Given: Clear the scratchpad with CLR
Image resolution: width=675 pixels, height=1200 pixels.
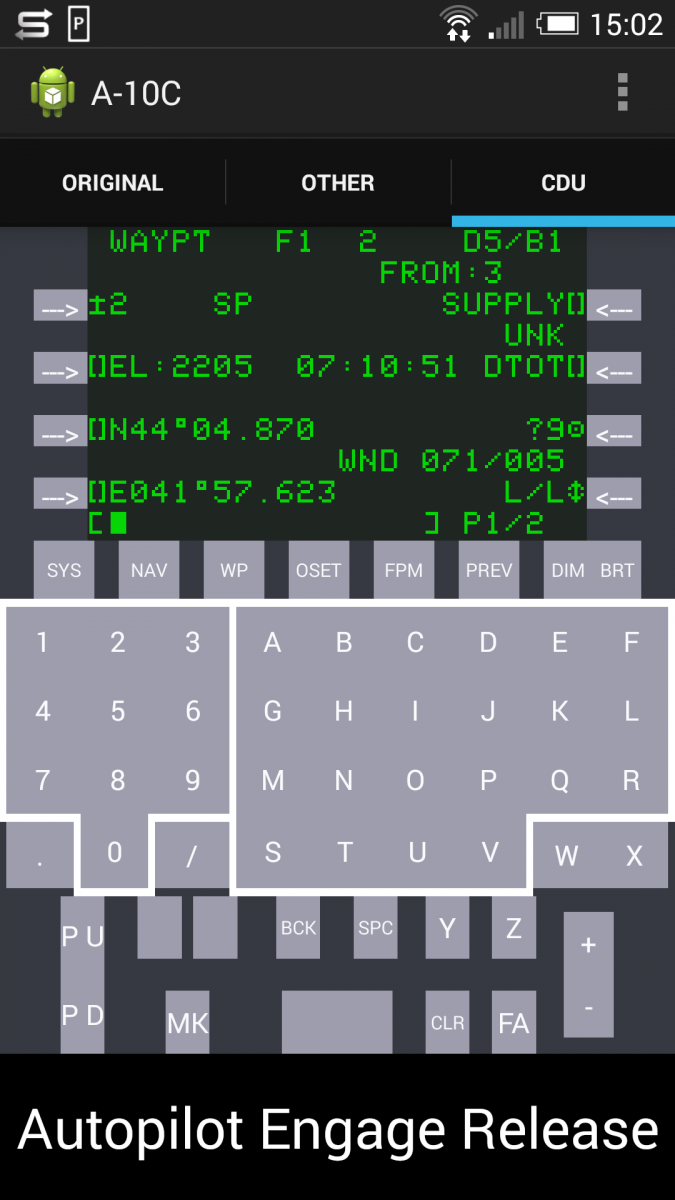Looking at the screenshot, I should pos(447,1023).
